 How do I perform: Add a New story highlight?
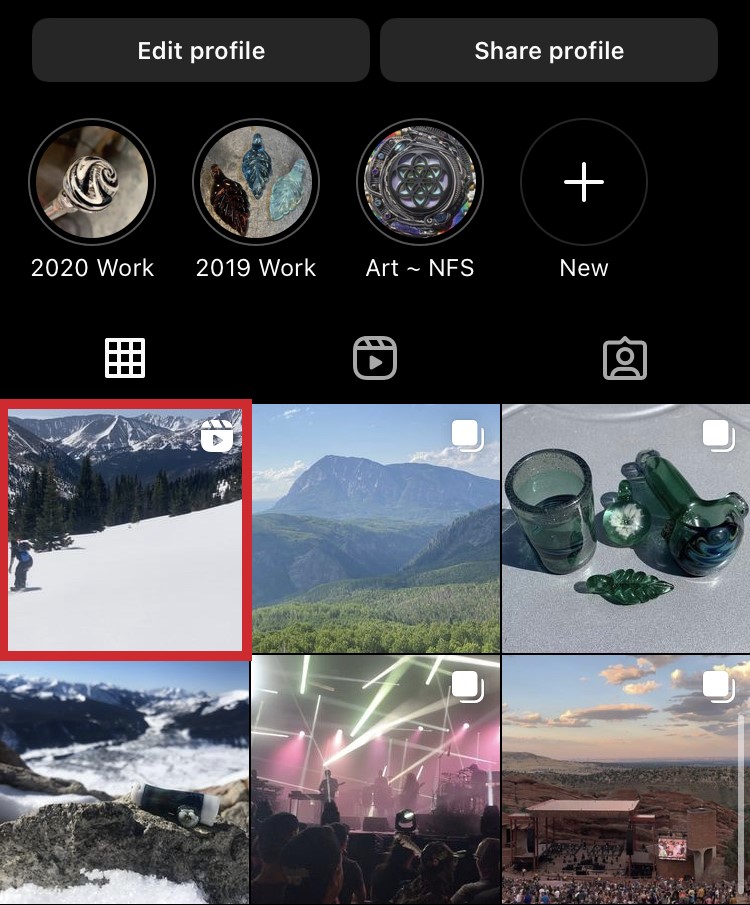tap(584, 182)
